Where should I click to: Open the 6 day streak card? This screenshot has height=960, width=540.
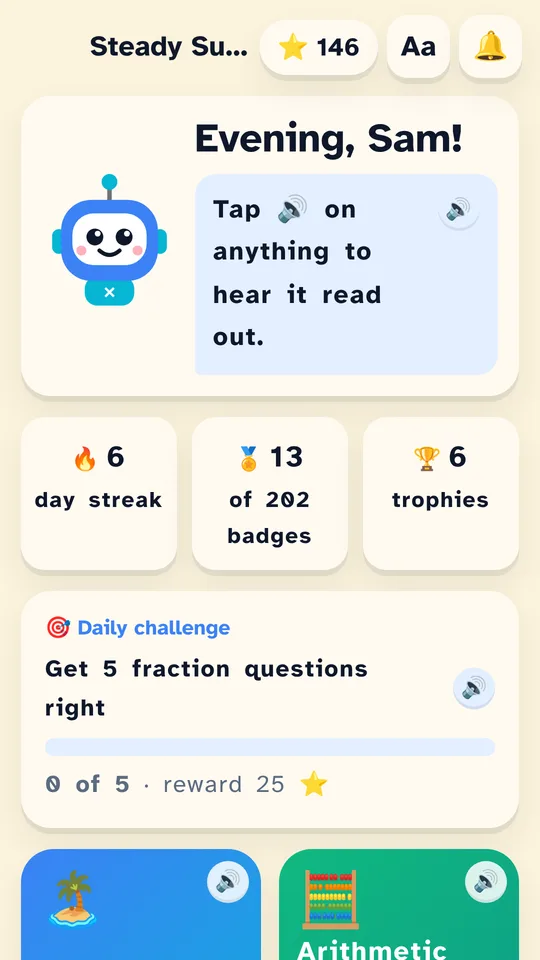(99, 494)
